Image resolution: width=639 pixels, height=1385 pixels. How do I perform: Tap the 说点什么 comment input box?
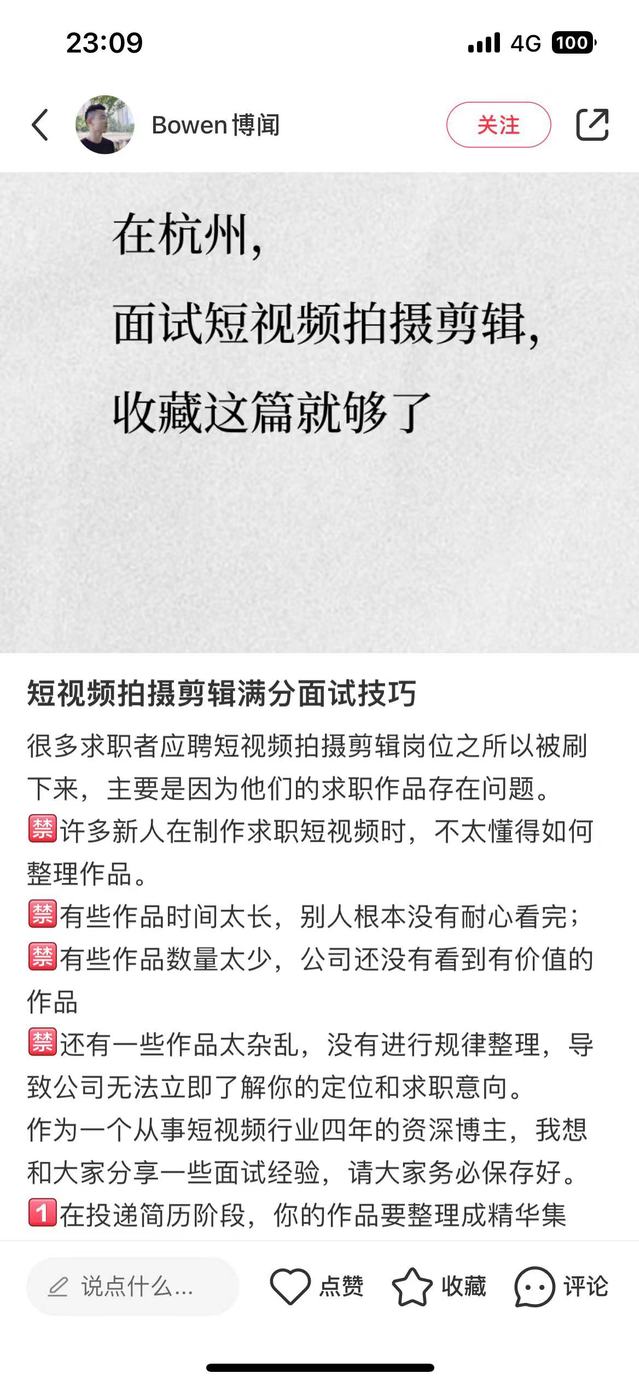(132, 1286)
